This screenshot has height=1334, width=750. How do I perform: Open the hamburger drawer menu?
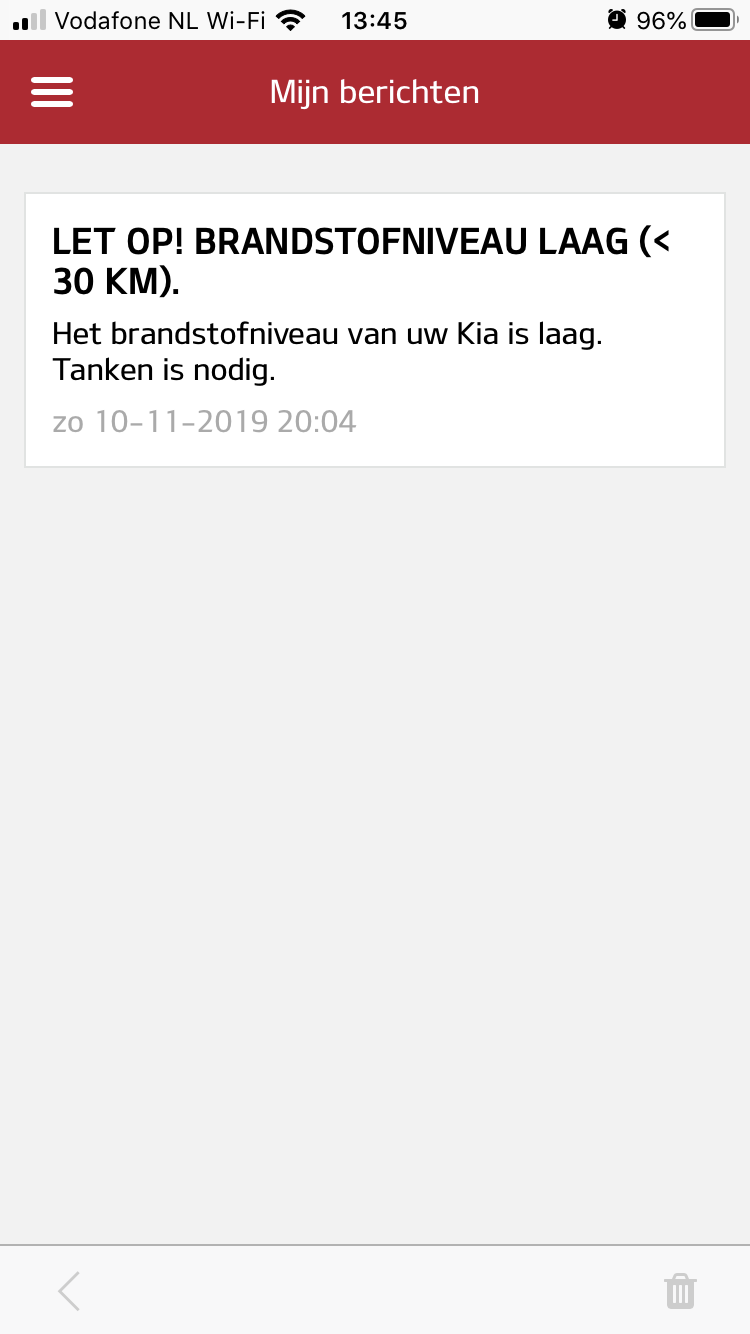(x=52, y=92)
